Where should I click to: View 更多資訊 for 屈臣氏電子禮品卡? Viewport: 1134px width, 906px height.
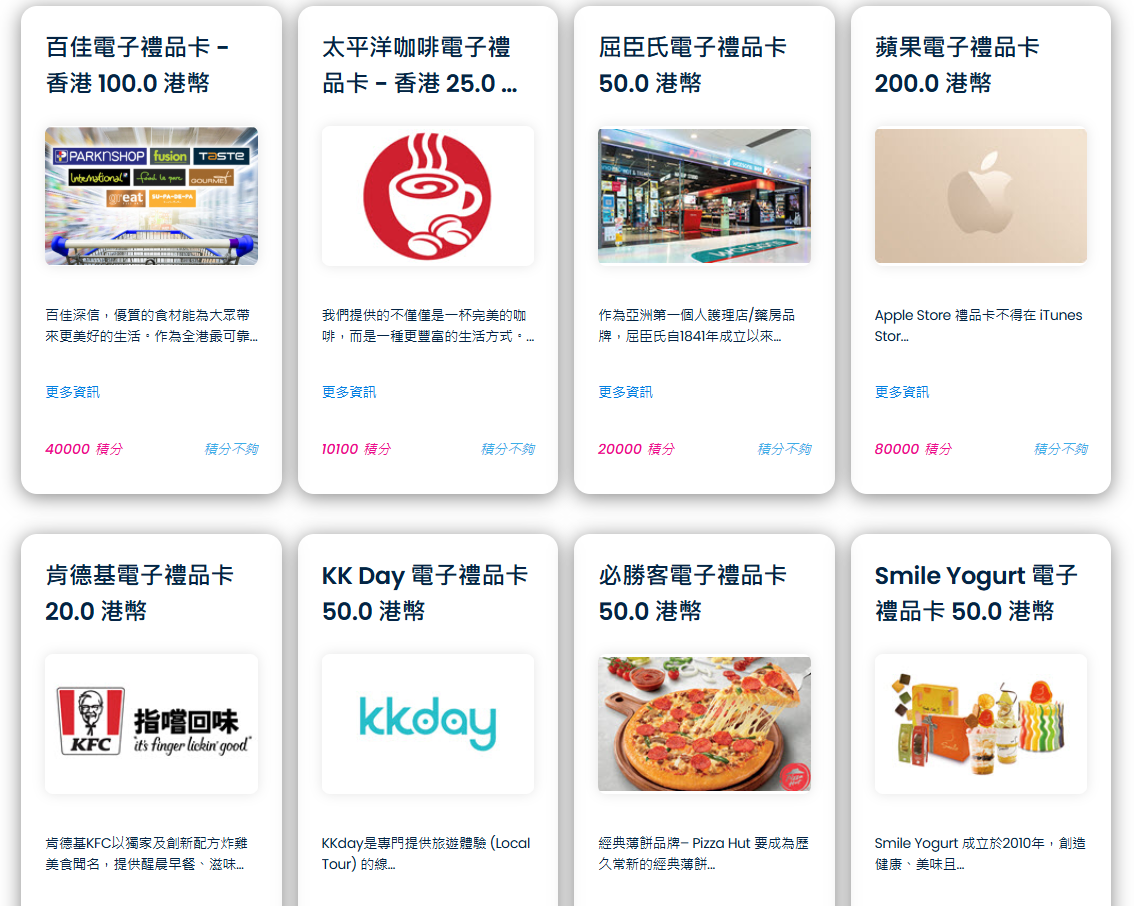pyautogui.click(x=626, y=392)
